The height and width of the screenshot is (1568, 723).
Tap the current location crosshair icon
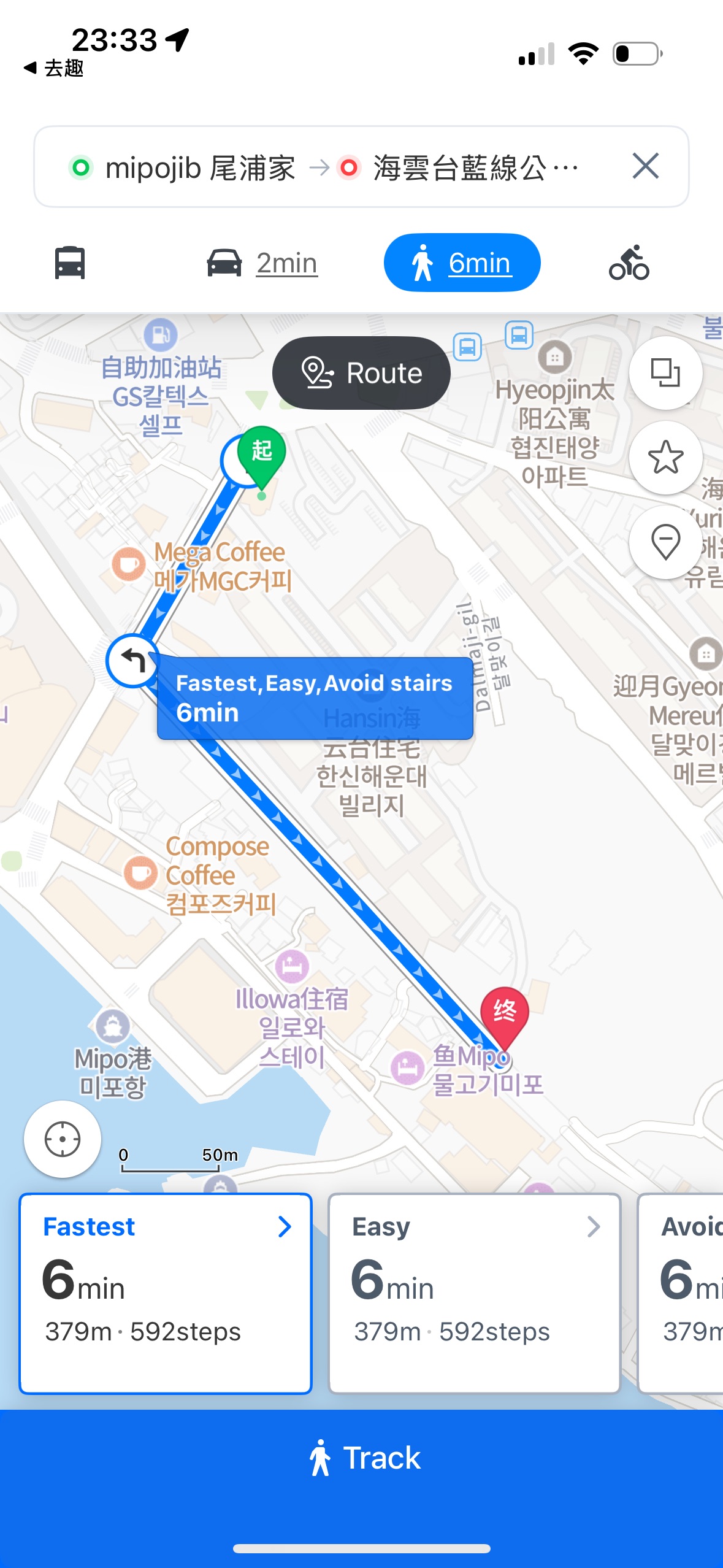(x=61, y=1139)
